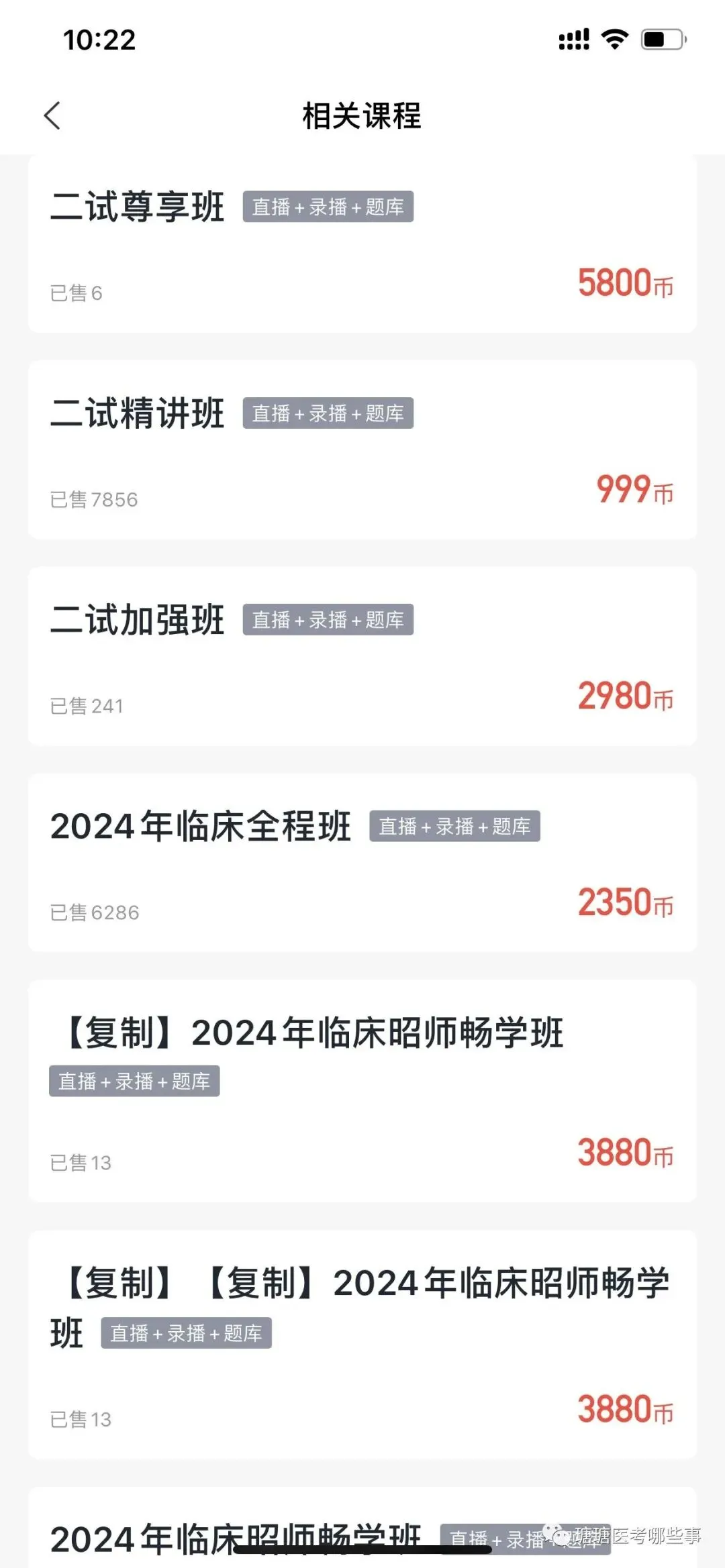This screenshot has height=1568, width=725.
Task: Select the 二试精讲班 course priced 999币
Action: pos(362,450)
